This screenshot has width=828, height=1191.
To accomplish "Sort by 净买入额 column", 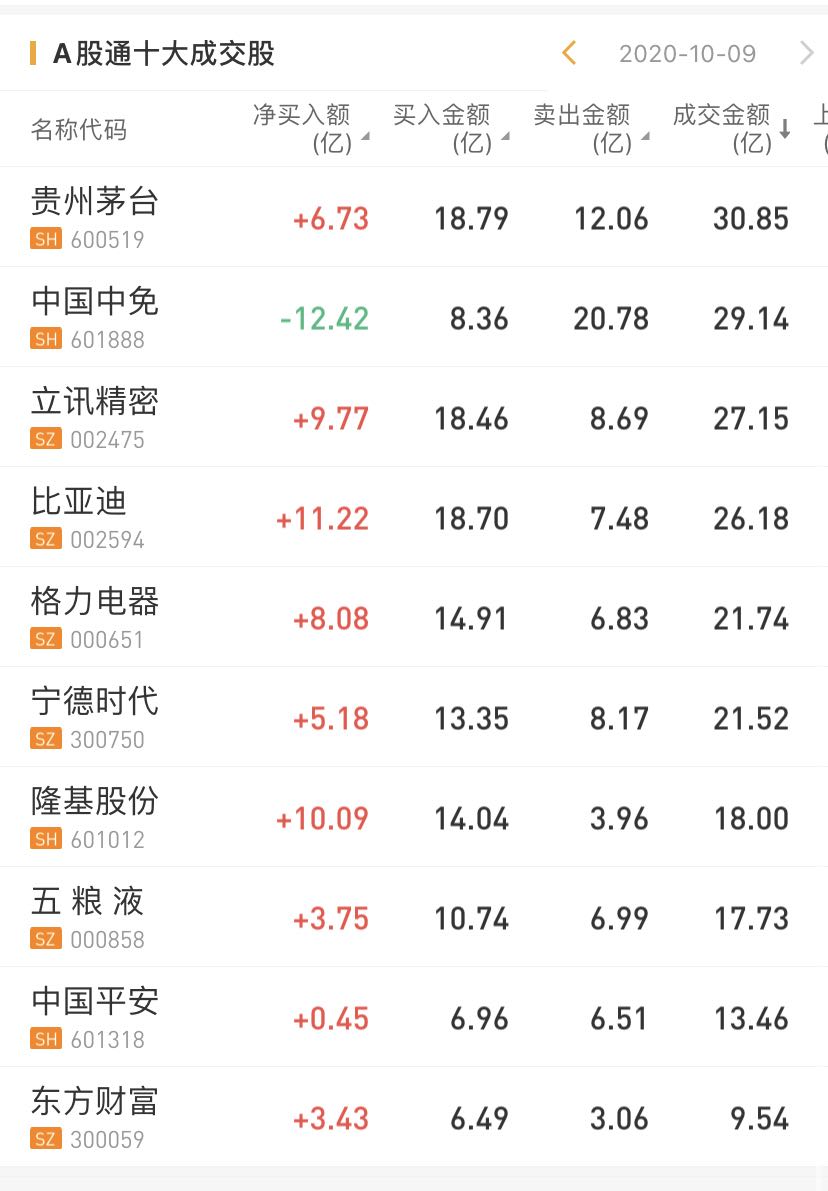I will (309, 128).
